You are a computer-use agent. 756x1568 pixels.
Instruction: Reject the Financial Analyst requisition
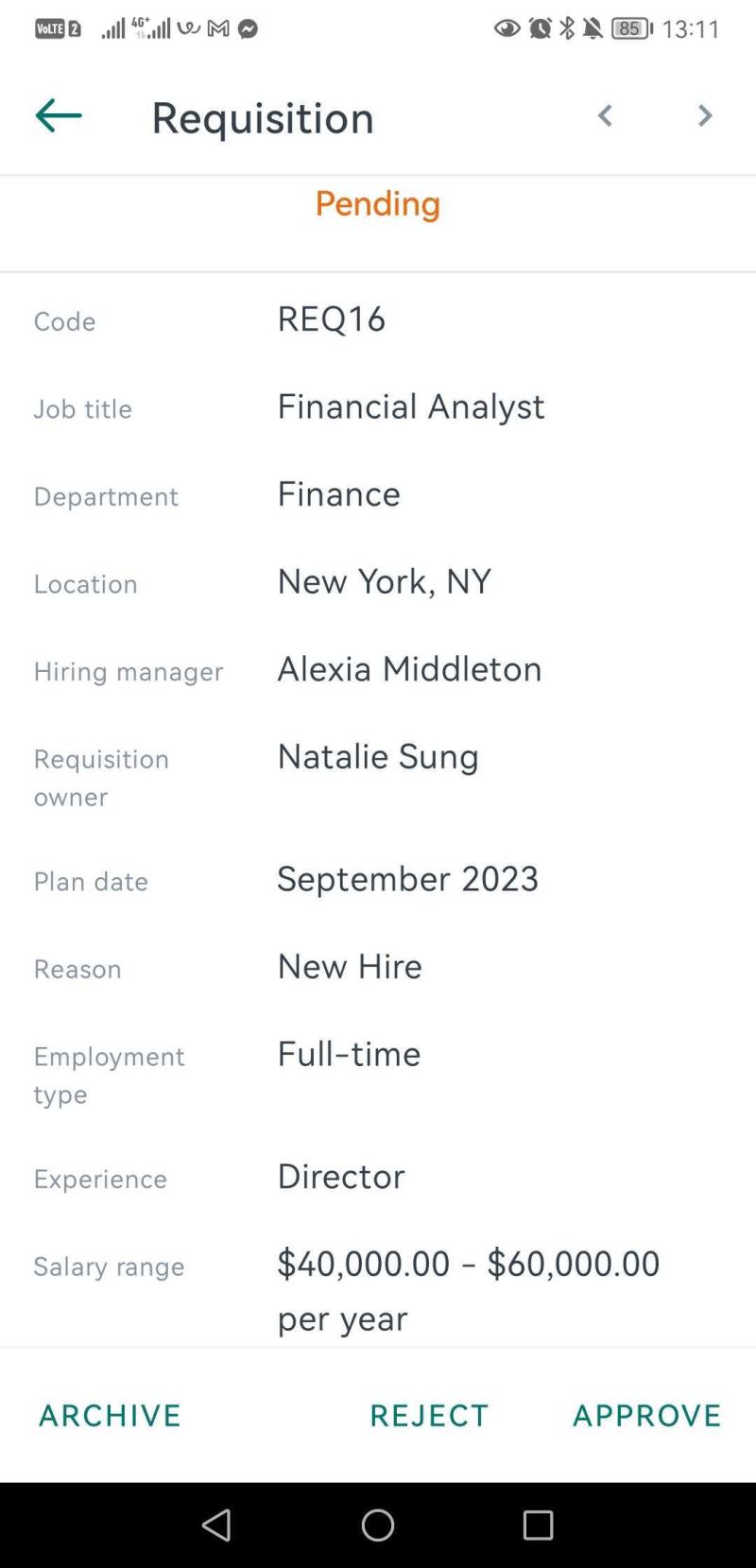click(x=429, y=1415)
